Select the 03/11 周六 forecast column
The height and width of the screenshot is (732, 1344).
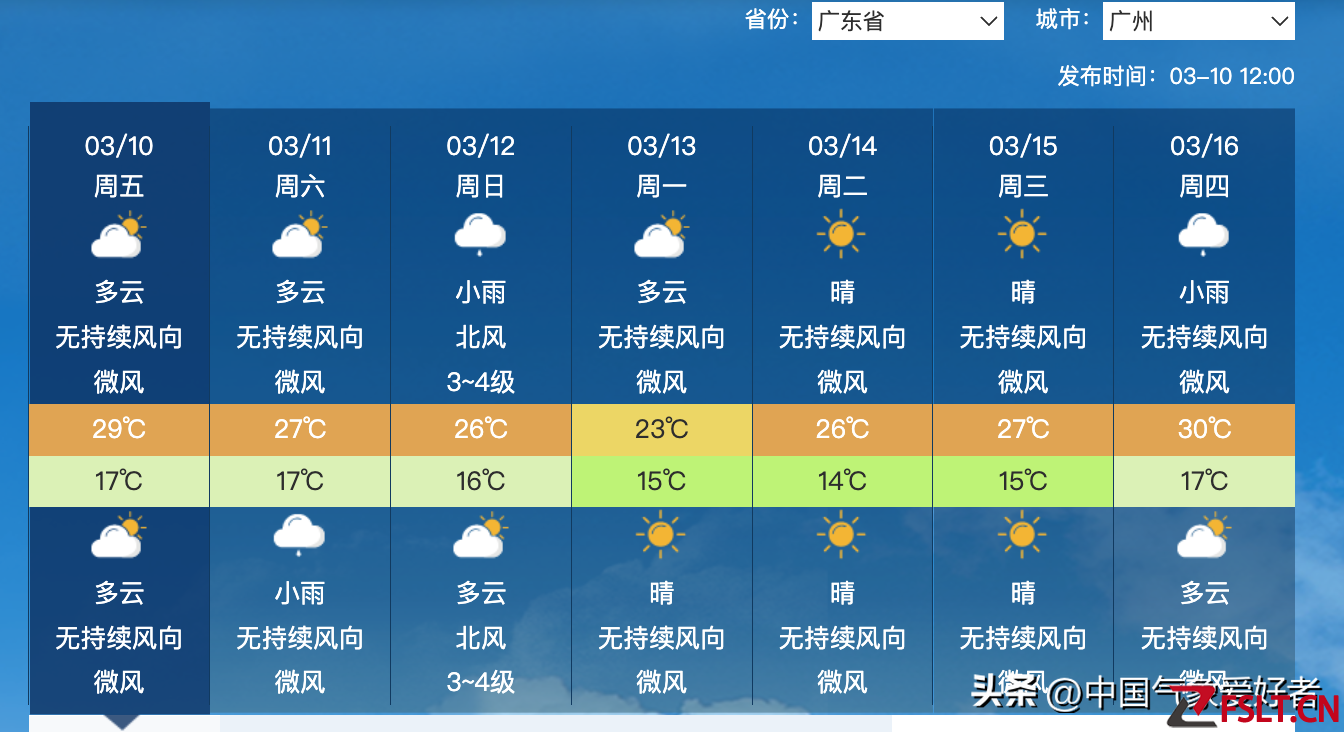[300, 166]
